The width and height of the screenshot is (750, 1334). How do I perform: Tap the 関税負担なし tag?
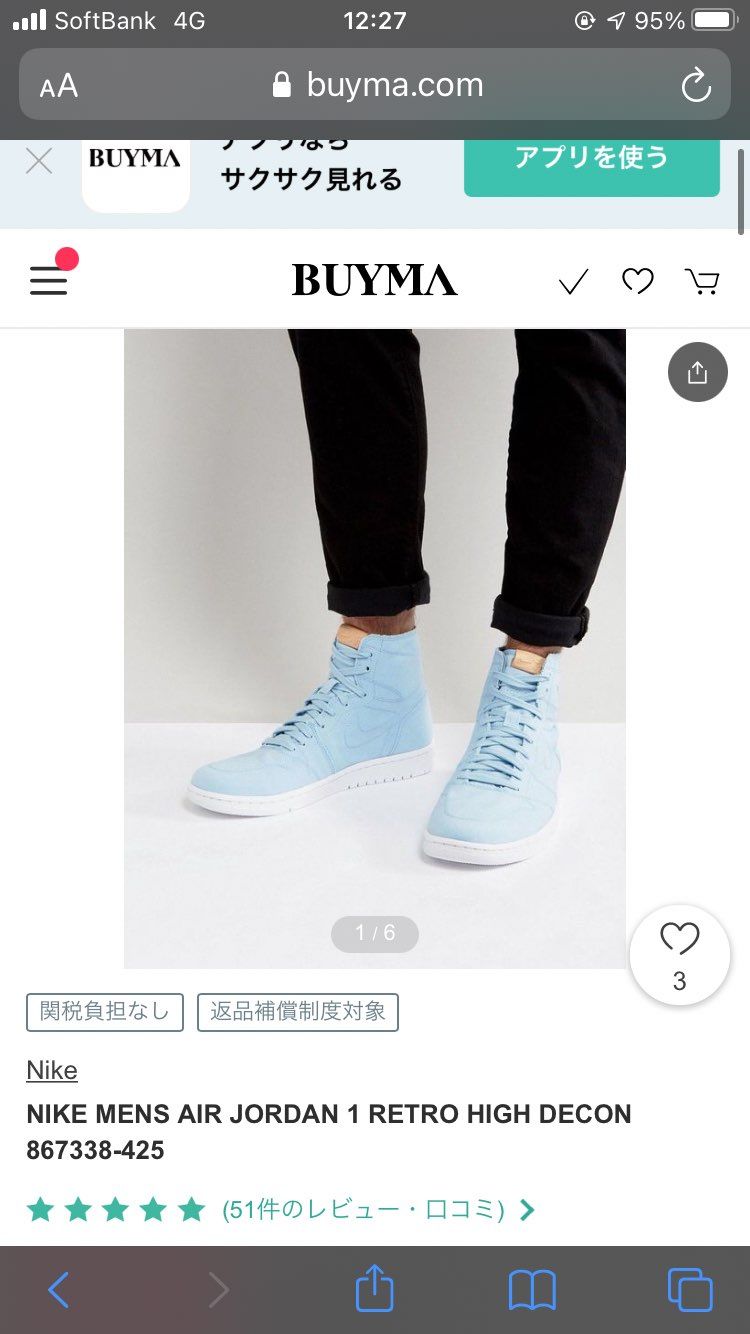tap(104, 1012)
